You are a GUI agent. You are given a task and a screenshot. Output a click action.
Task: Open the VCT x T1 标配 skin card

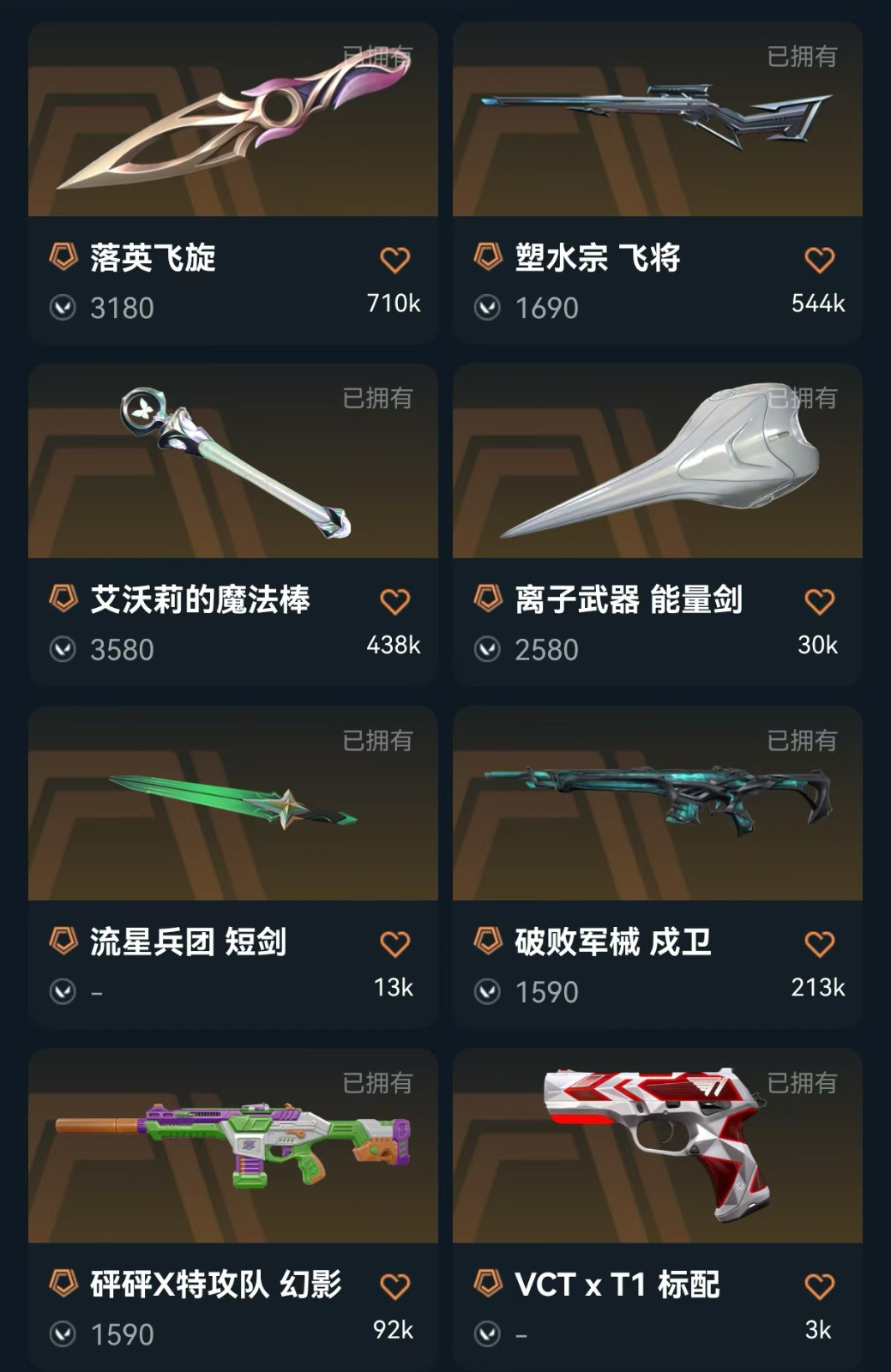coord(657,1146)
